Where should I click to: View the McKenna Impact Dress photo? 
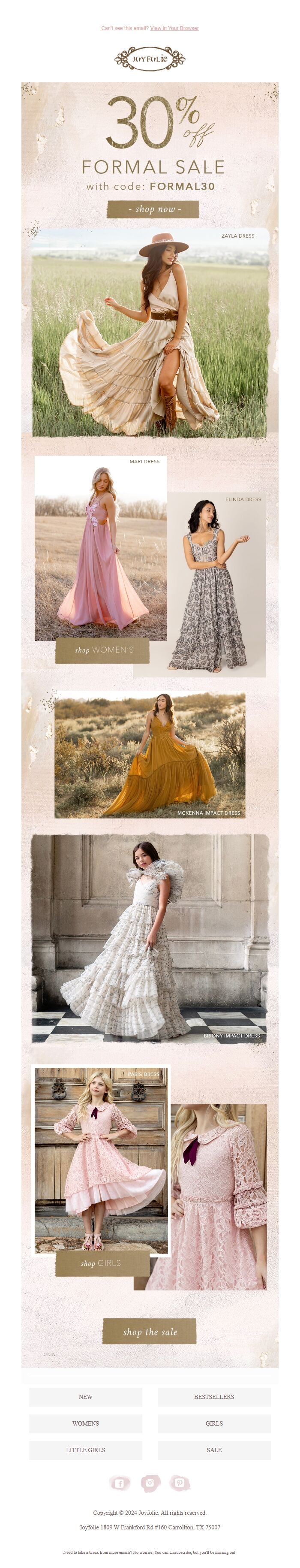pyautogui.click(x=150, y=755)
